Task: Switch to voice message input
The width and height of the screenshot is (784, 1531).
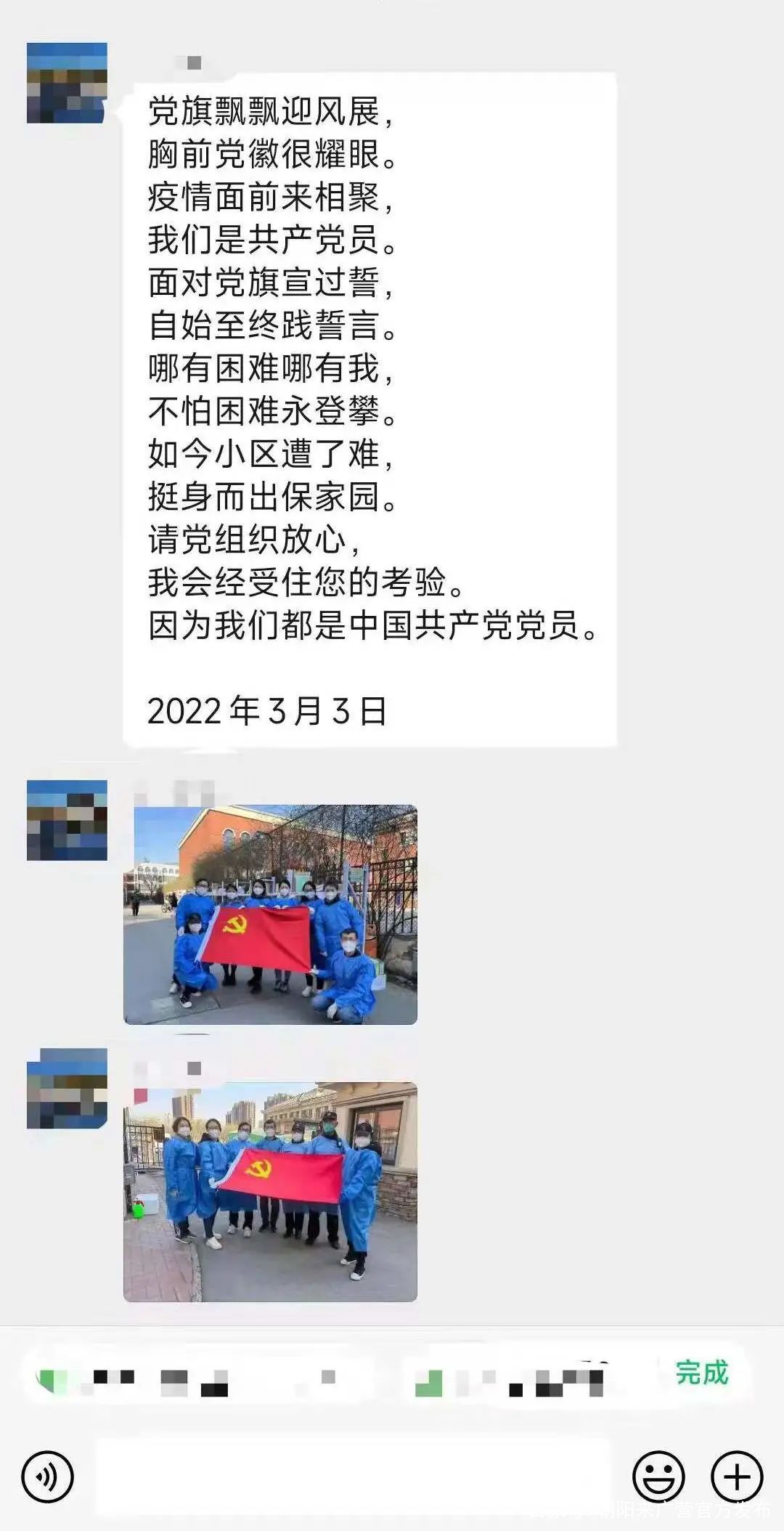Action: point(47,1477)
